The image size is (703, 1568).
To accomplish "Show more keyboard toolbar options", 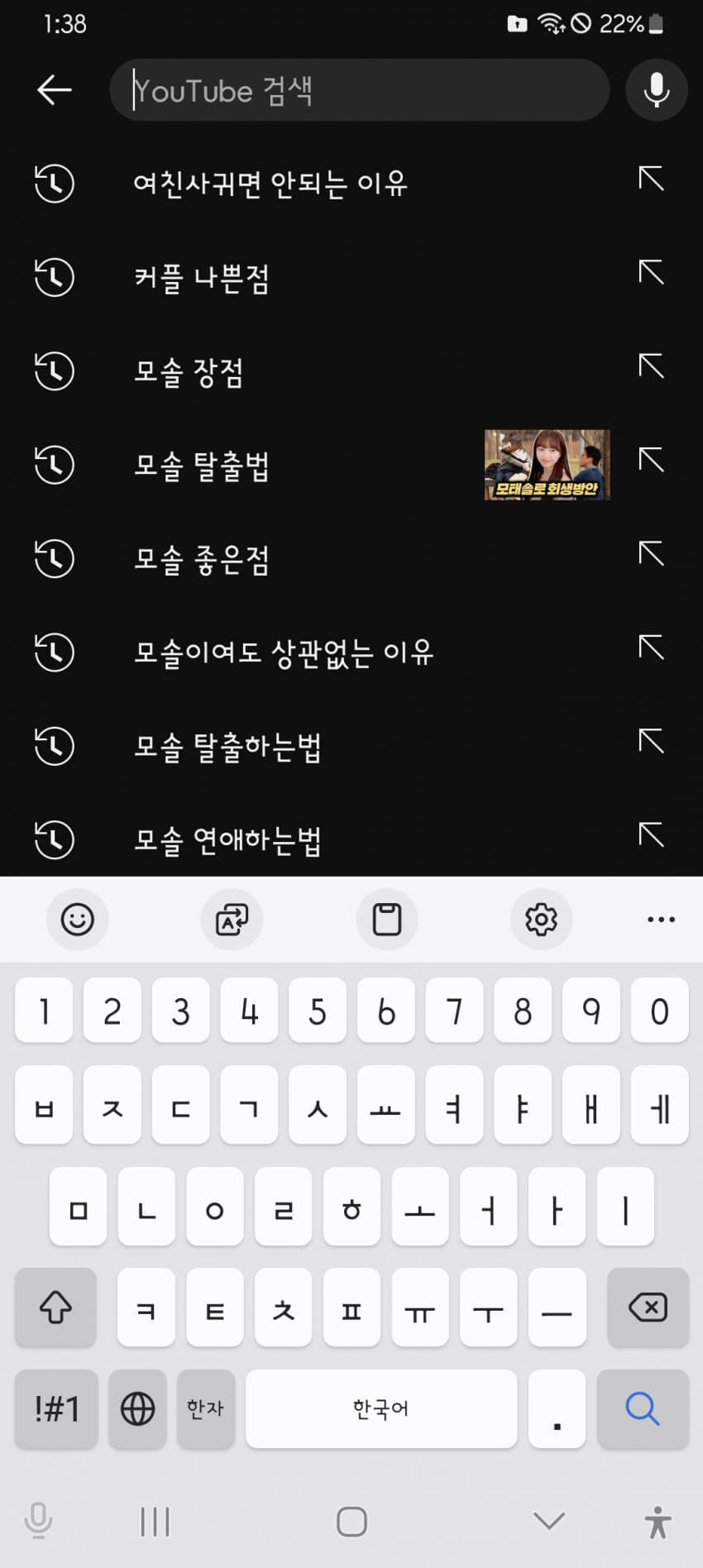I will click(x=661, y=919).
